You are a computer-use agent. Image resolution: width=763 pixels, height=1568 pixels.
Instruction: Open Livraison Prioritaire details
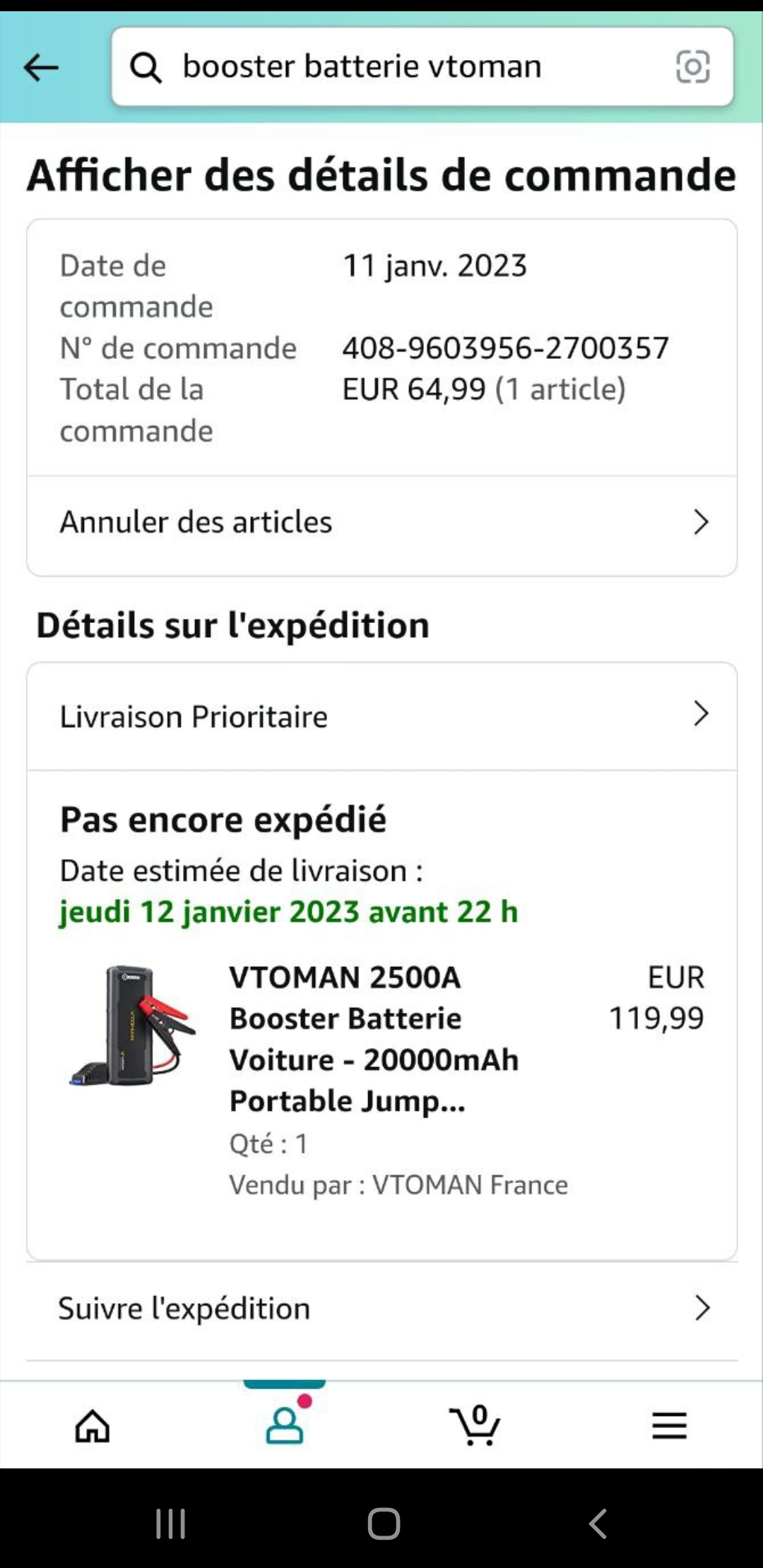coord(381,716)
